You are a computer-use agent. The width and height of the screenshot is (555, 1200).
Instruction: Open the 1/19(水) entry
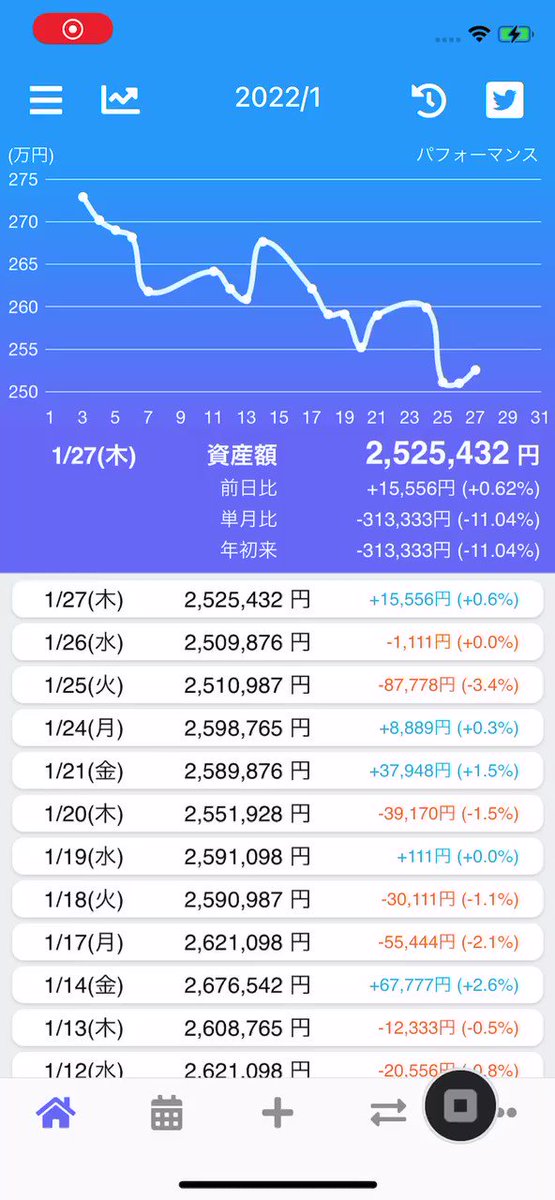(x=277, y=857)
